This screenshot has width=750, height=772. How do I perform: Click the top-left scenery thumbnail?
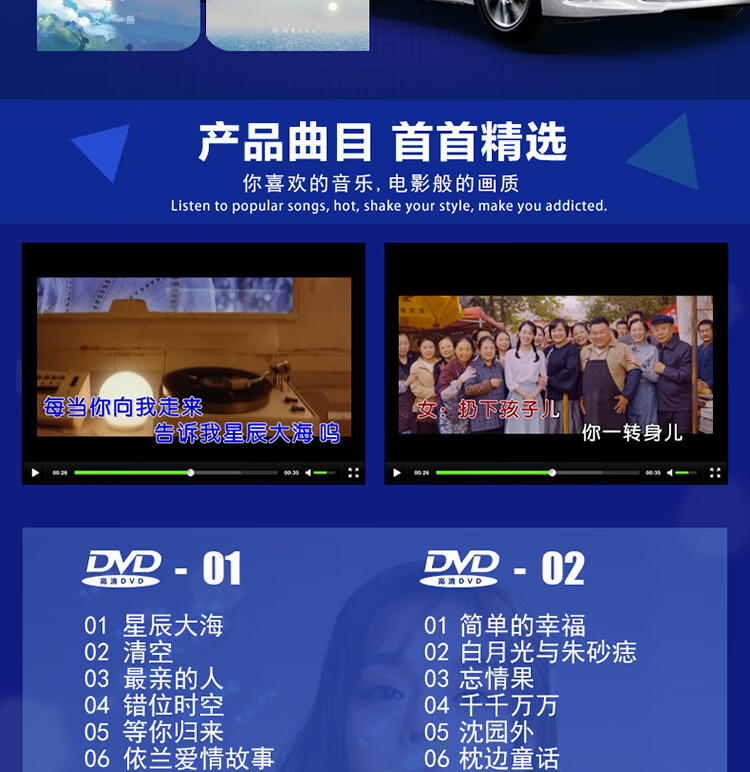120,22
